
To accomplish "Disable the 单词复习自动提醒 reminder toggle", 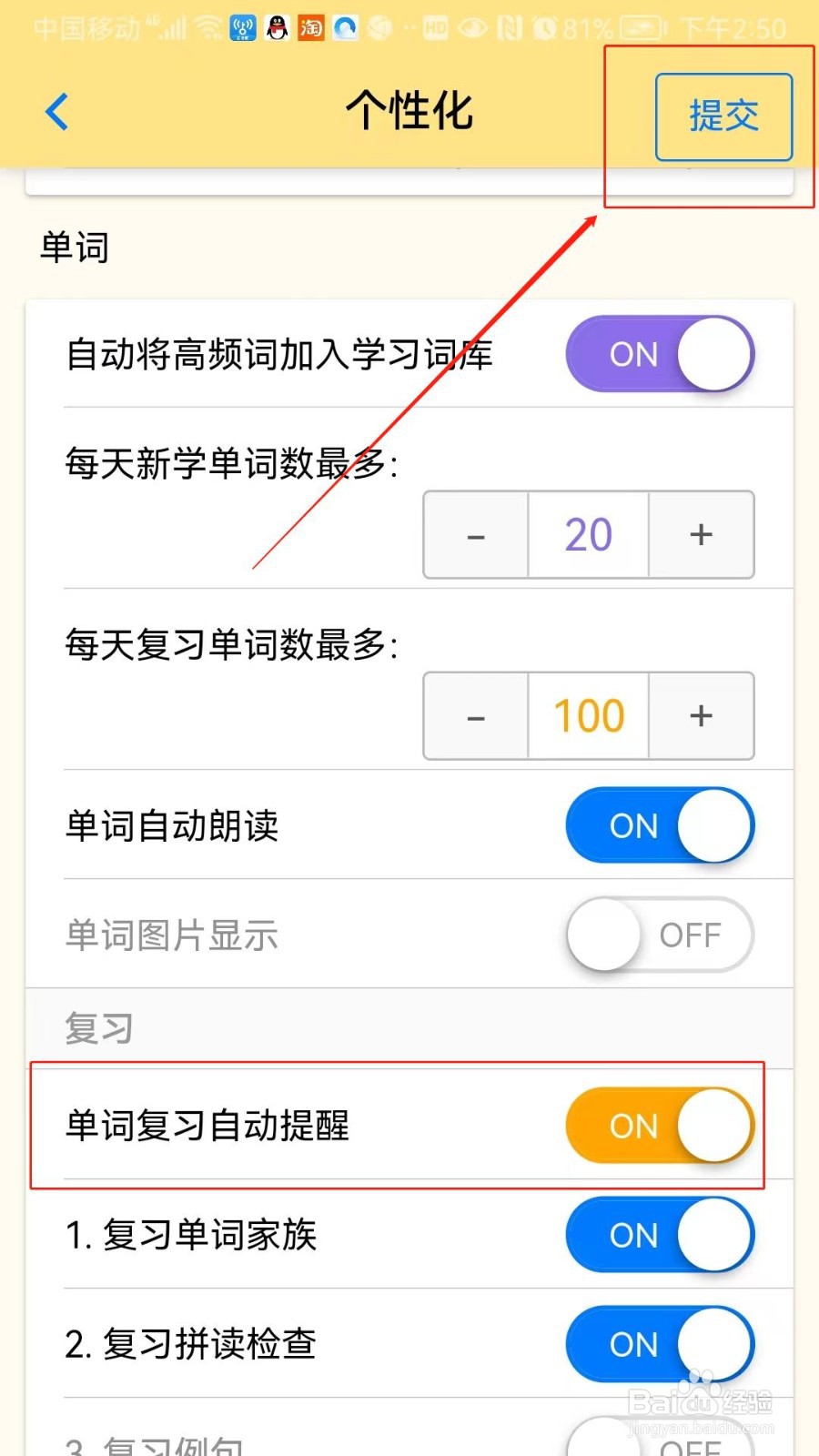I will pyautogui.click(x=661, y=1127).
